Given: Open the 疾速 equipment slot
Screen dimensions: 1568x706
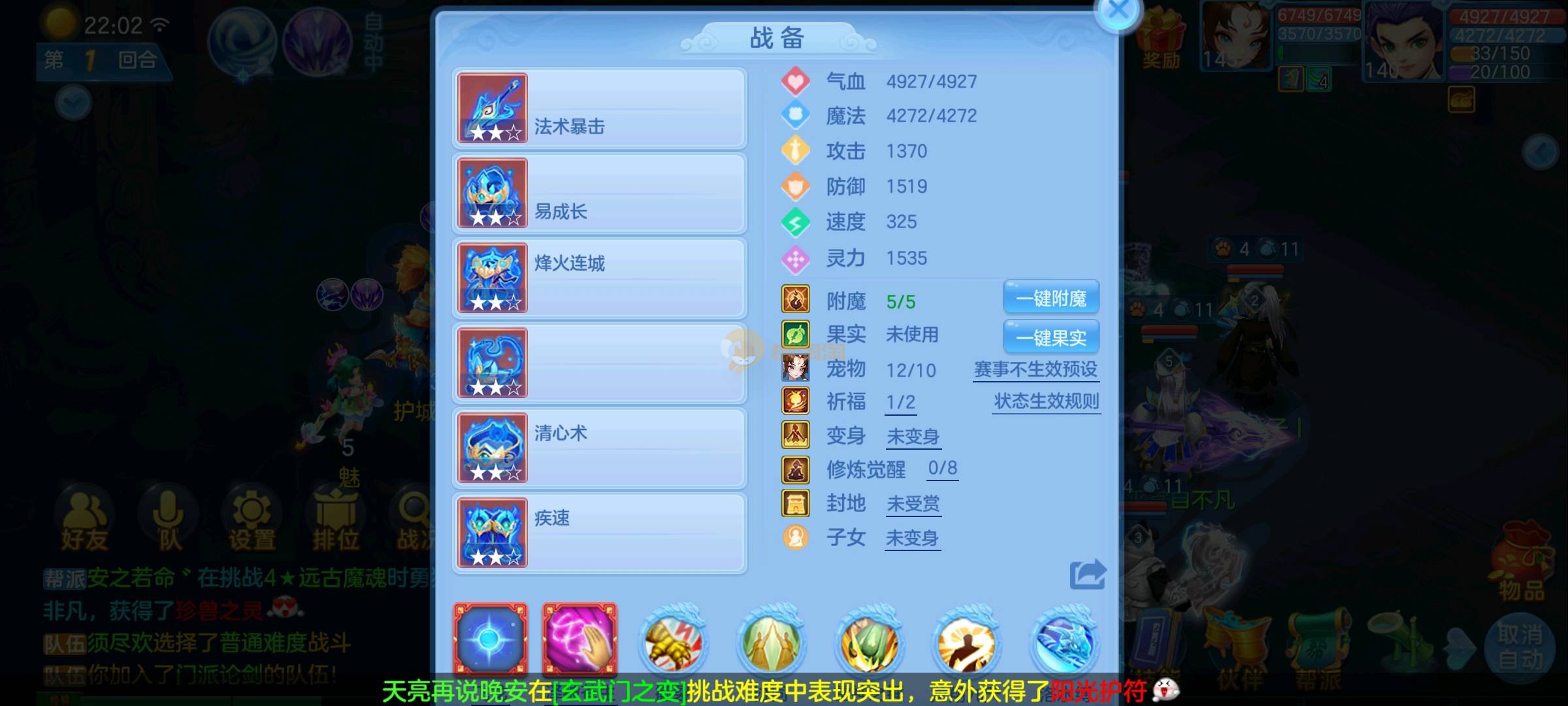Looking at the screenshot, I should point(599,533).
